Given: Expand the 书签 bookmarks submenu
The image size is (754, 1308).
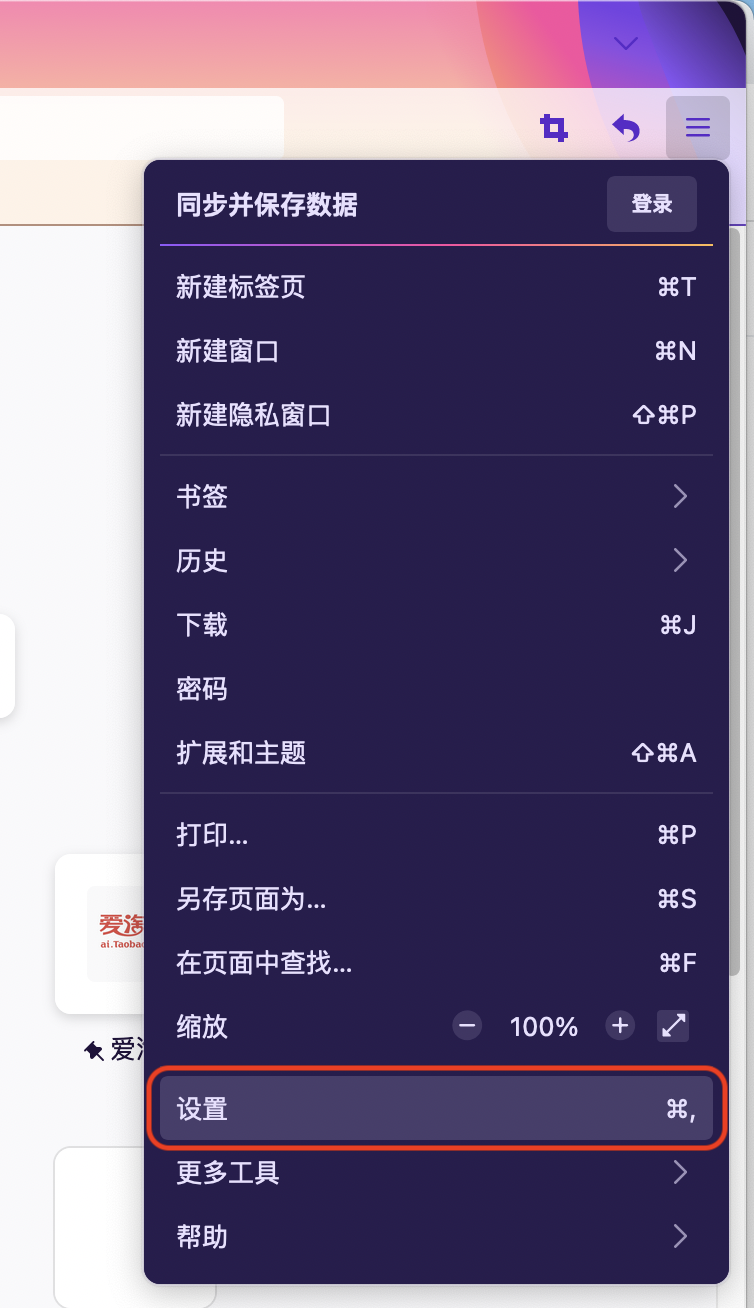Looking at the screenshot, I should [x=436, y=497].
